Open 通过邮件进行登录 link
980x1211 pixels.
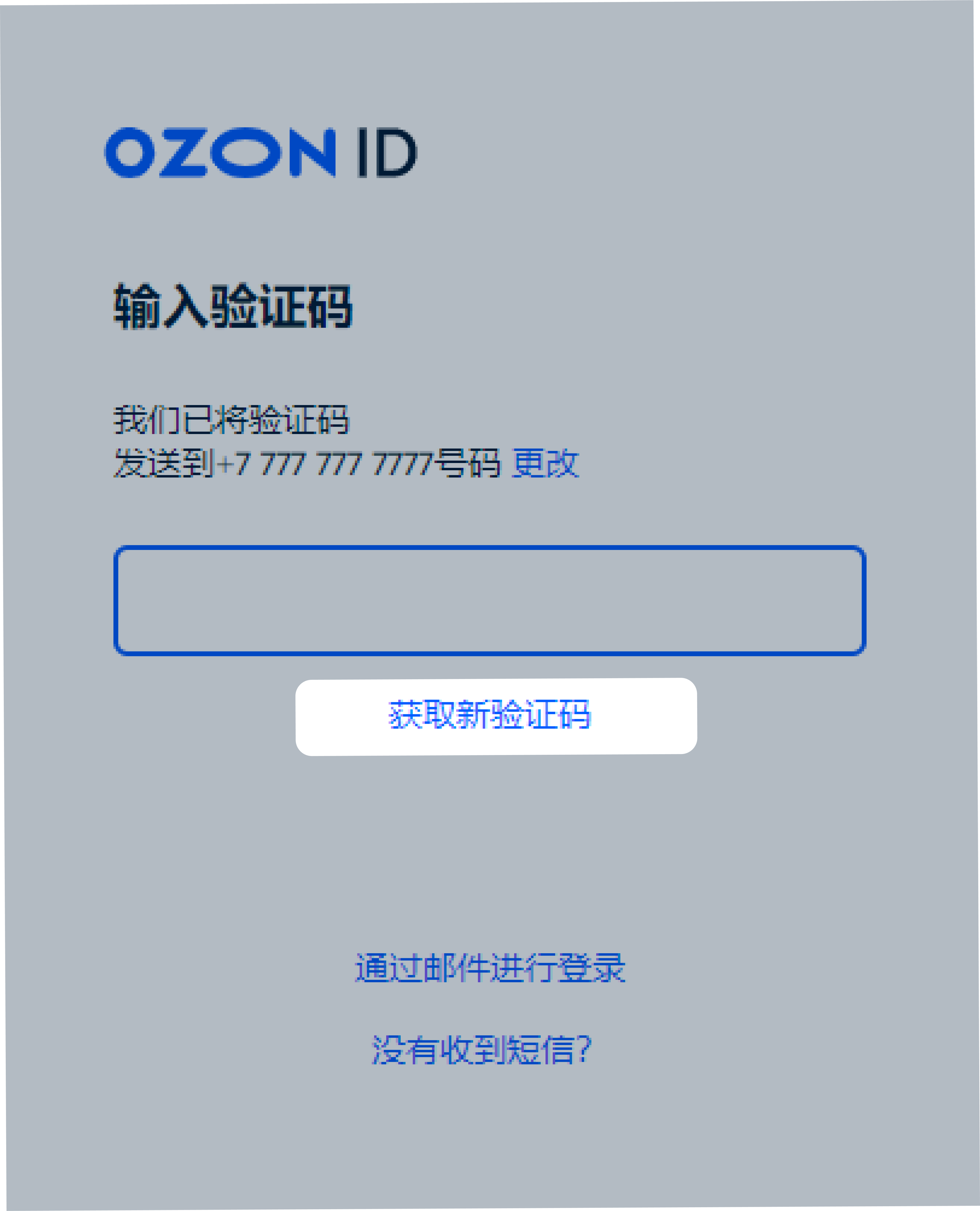pos(490,968)
